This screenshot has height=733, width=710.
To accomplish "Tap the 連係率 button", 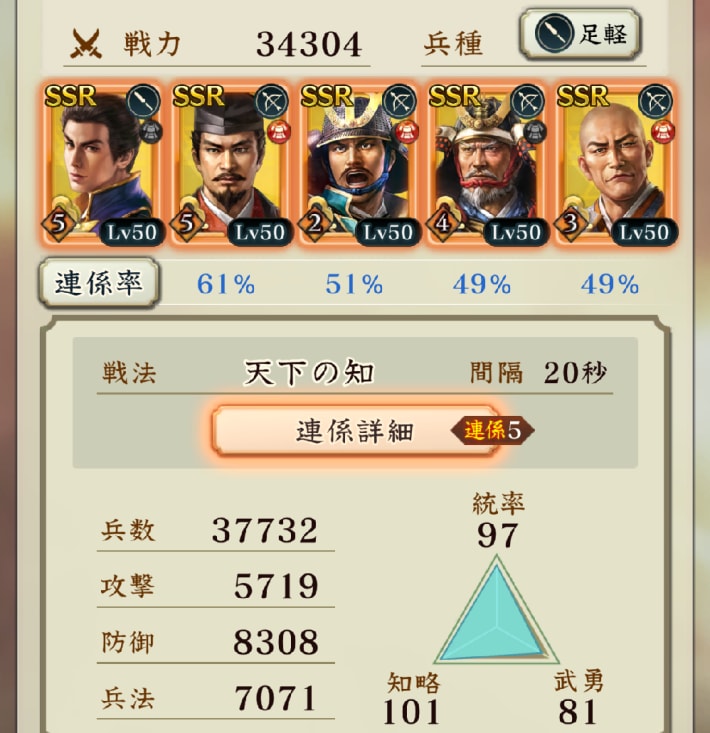I will 98,284.
